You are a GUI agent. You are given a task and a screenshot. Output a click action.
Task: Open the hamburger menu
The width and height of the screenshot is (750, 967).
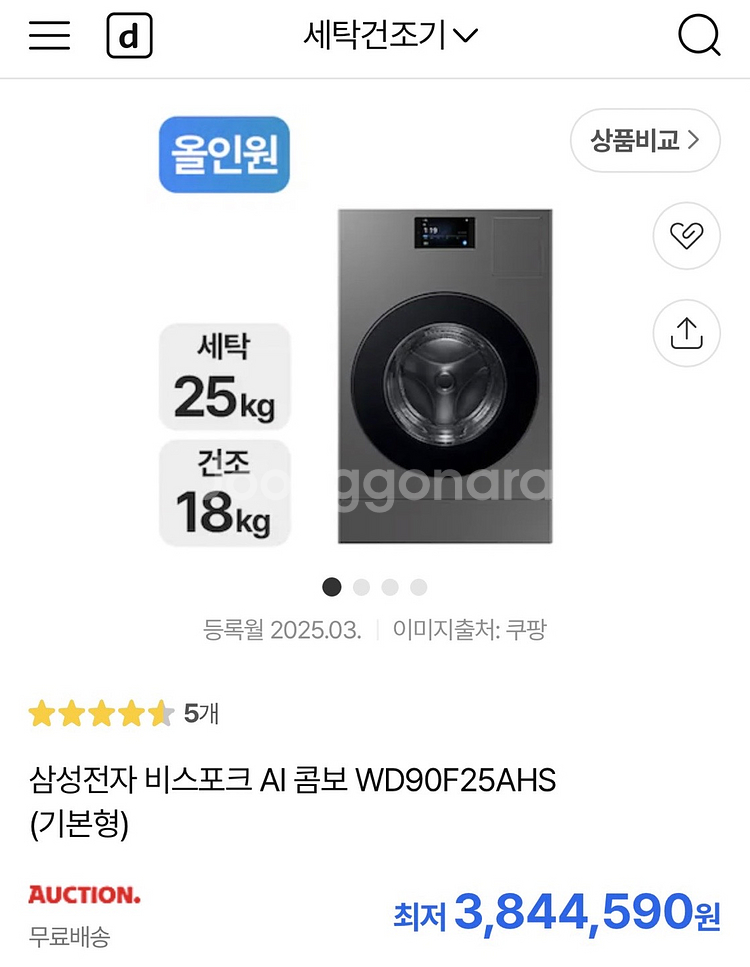[x=49, y=37]
